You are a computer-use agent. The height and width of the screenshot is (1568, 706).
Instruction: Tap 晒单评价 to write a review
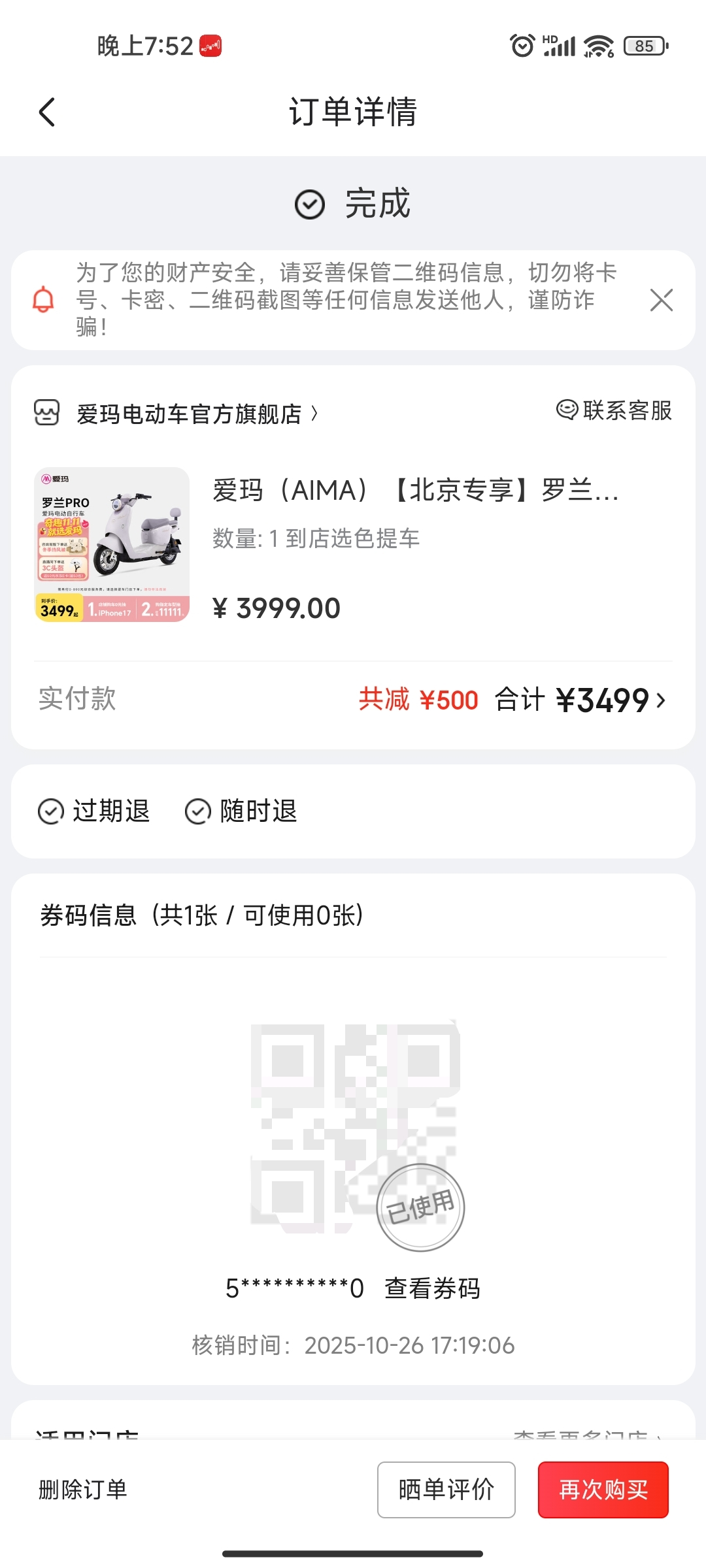(x=446, y=1490)
